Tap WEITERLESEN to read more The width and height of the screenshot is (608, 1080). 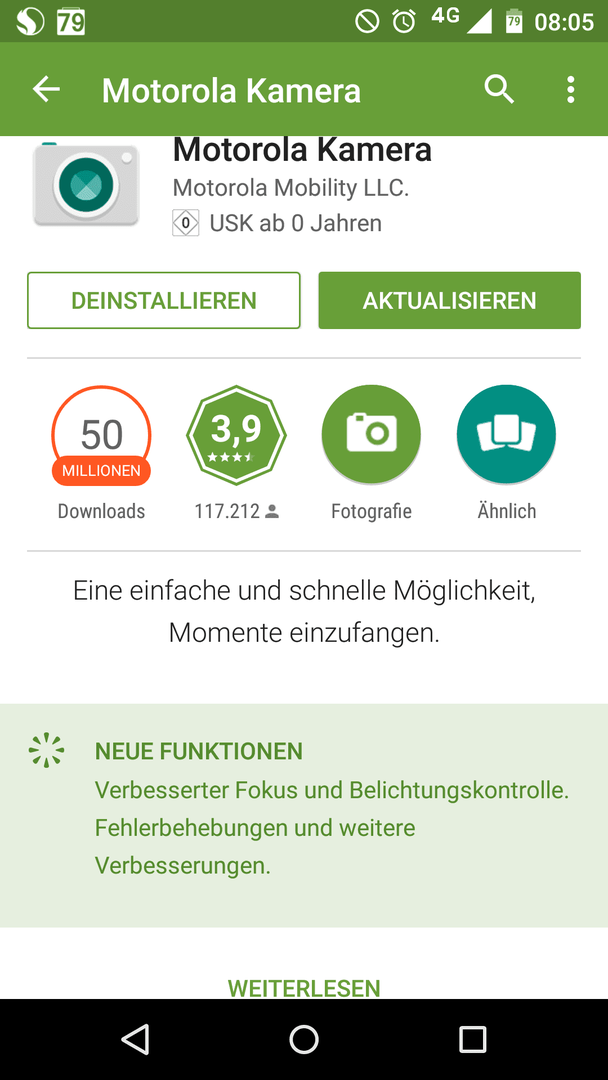coord(304,987)
